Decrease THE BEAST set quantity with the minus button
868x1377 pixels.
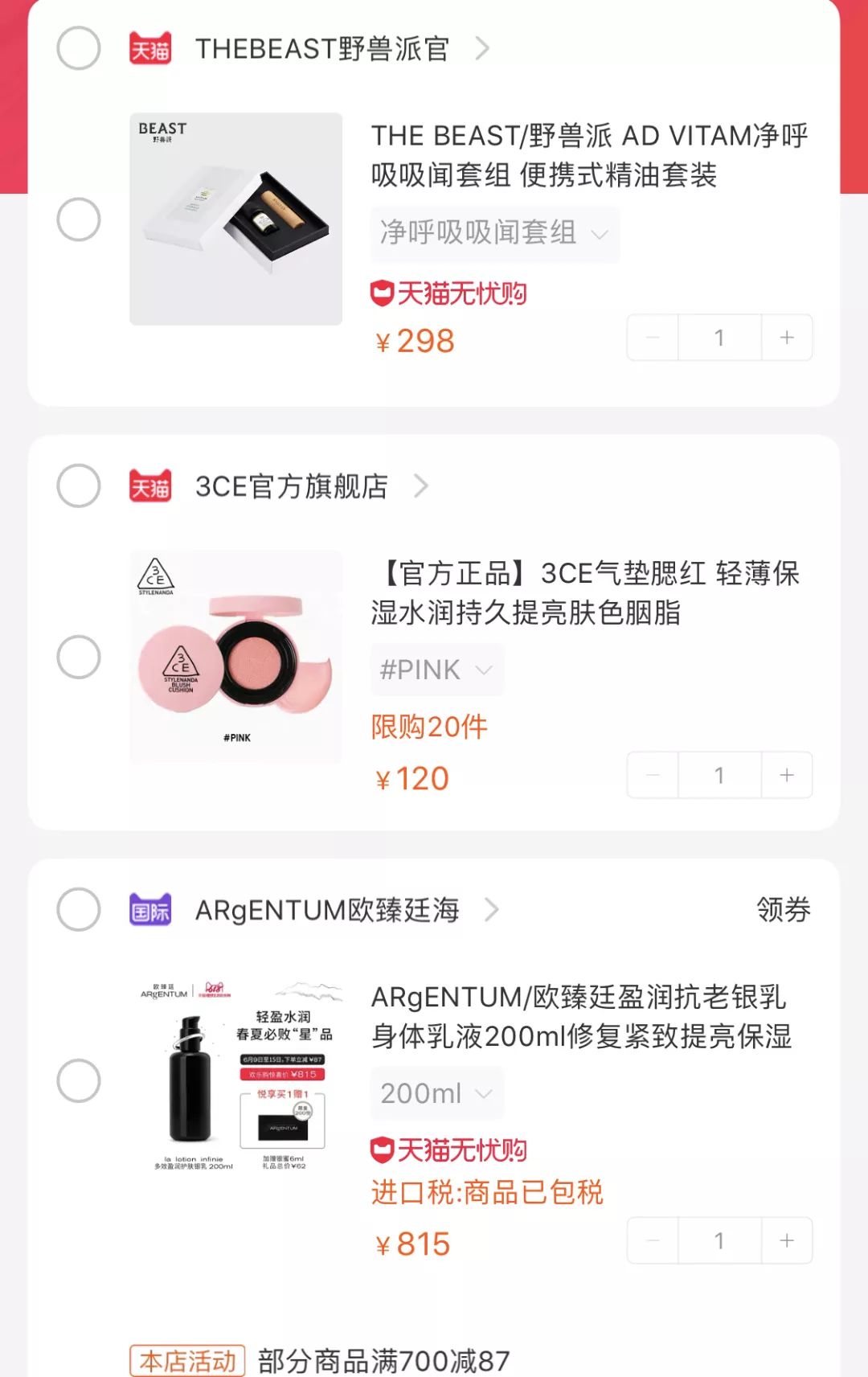[x=652, y=337]
